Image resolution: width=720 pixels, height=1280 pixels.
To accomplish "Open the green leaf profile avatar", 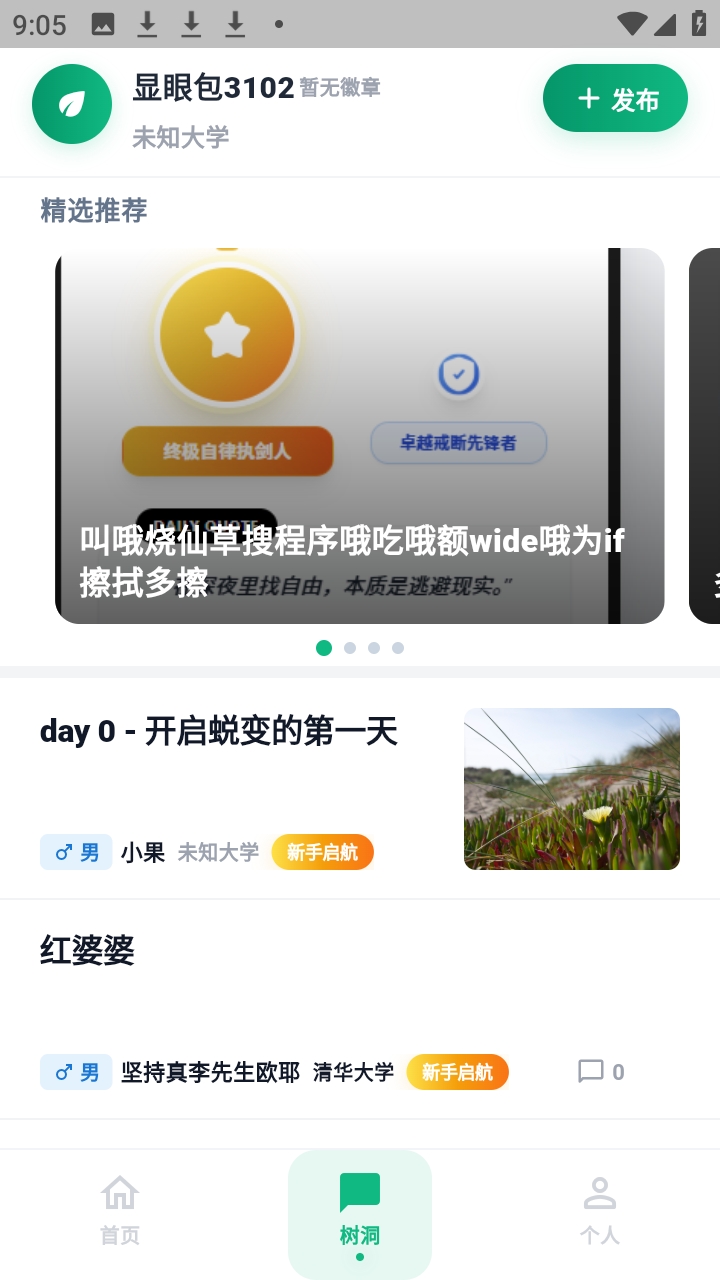I will point(72,104).
